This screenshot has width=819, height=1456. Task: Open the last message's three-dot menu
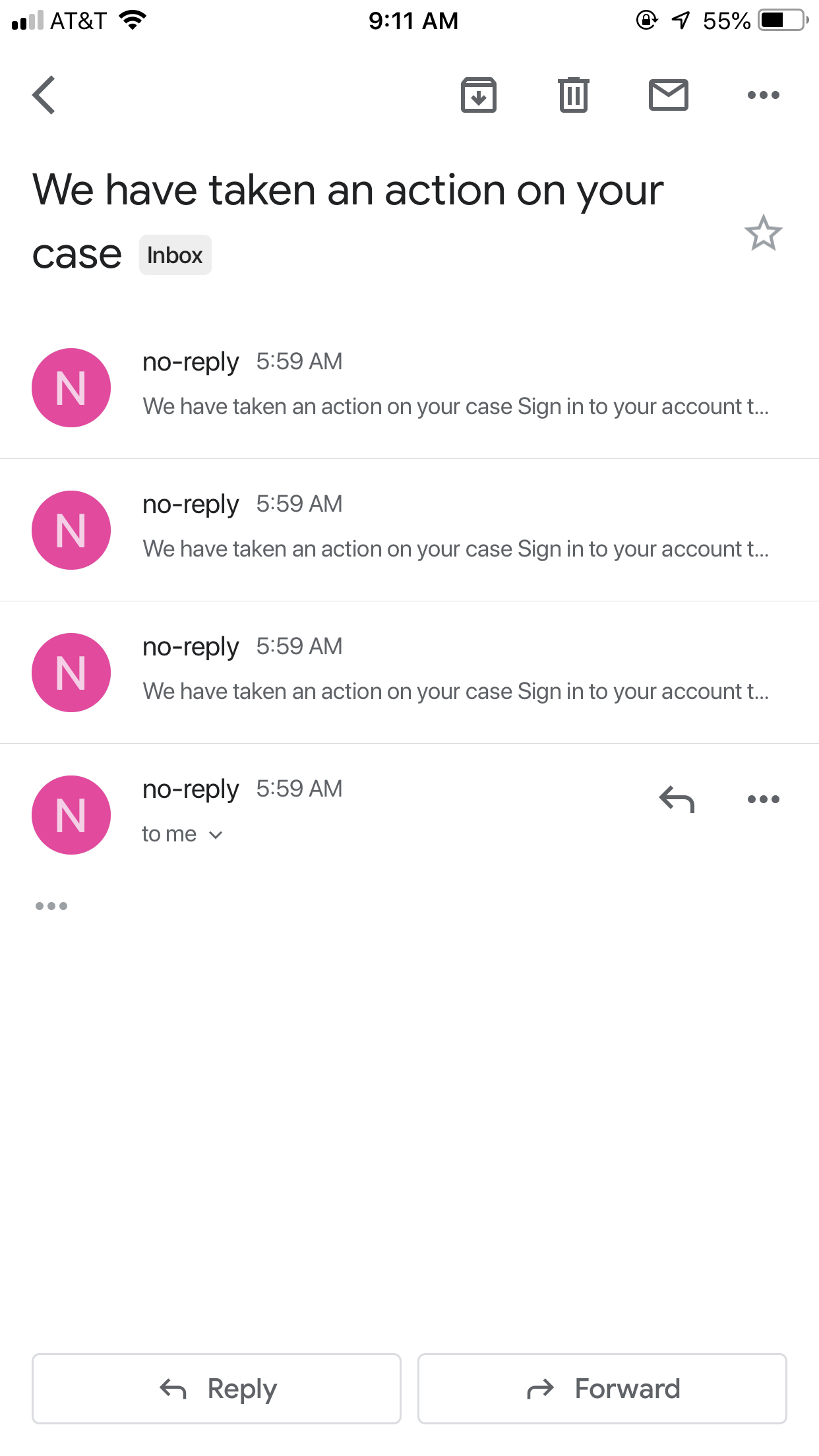coord(764,799)
